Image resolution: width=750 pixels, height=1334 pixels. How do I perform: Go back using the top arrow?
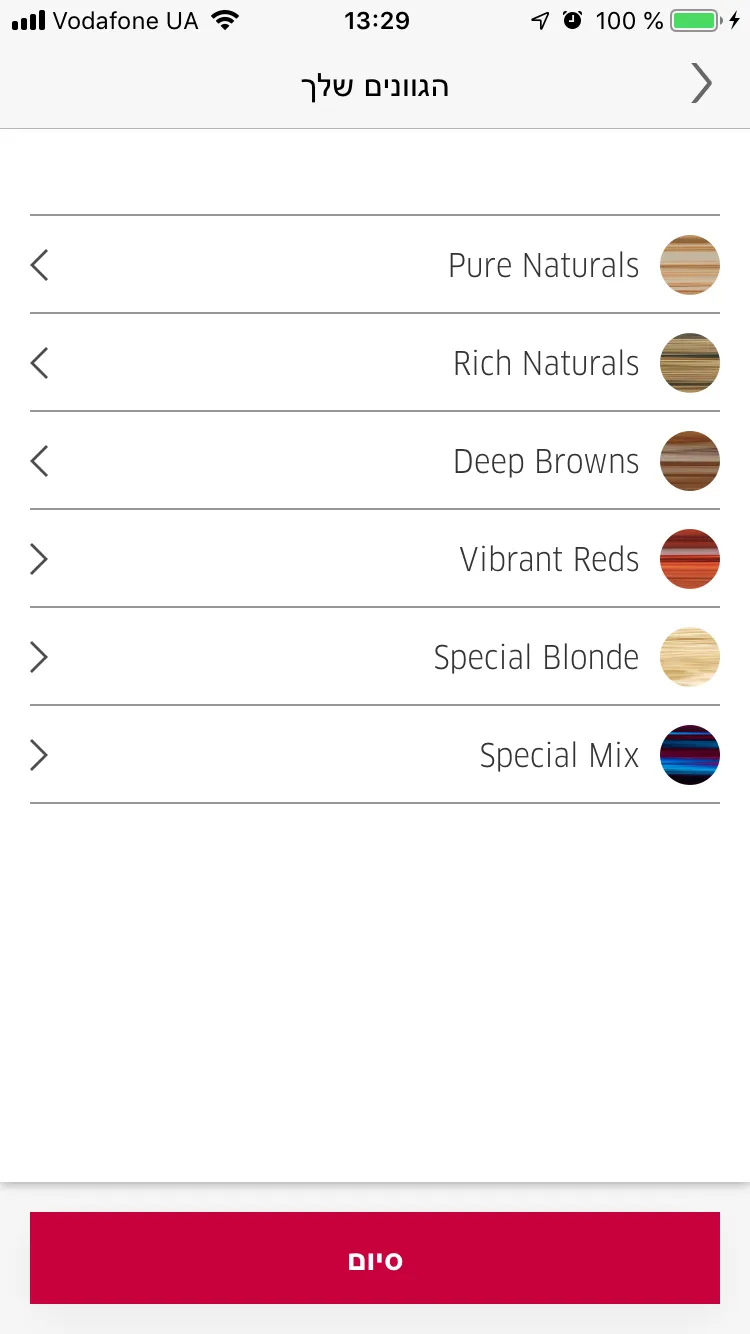point(702,84)
